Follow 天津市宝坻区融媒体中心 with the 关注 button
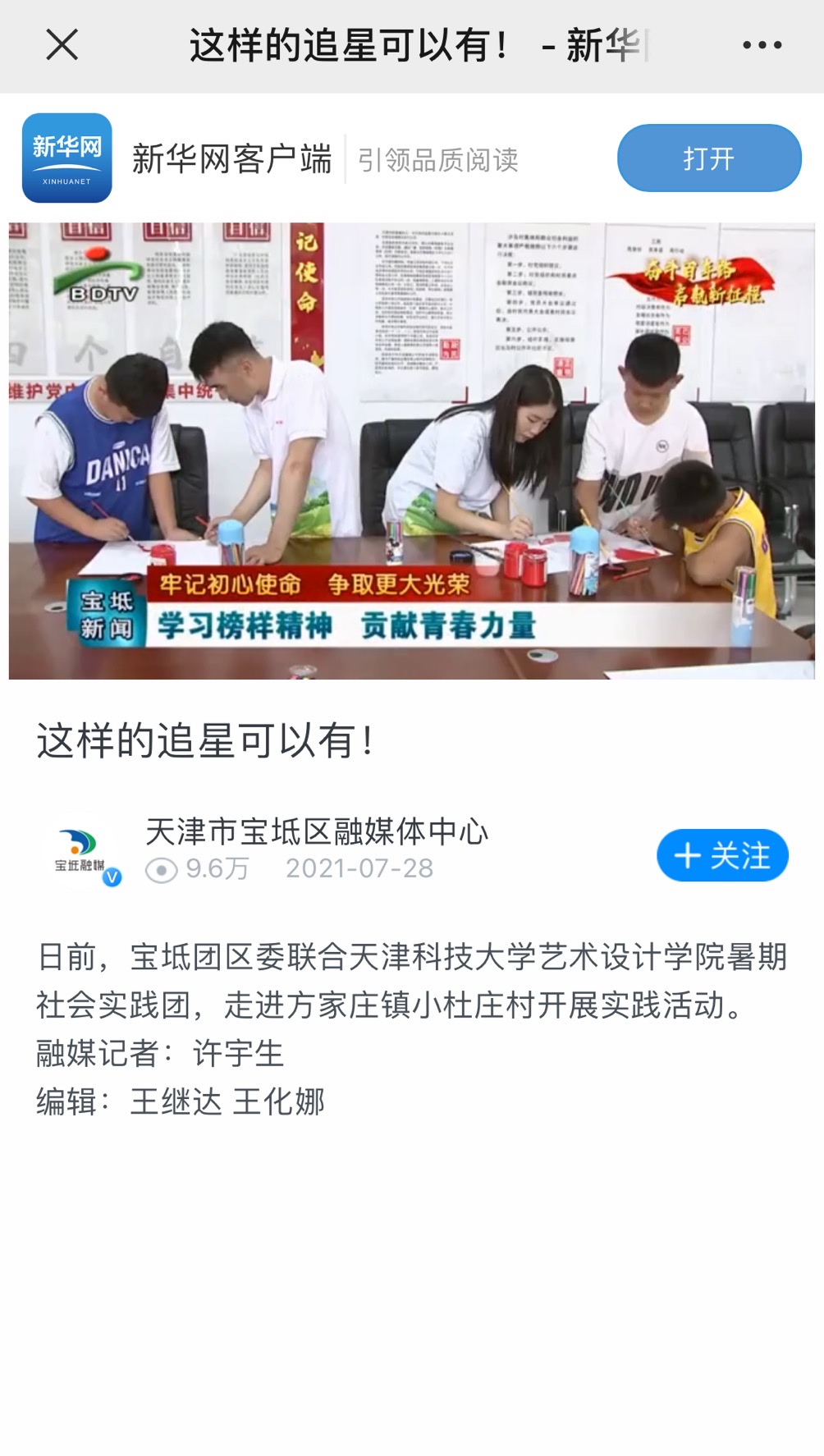 coord(722,855)
